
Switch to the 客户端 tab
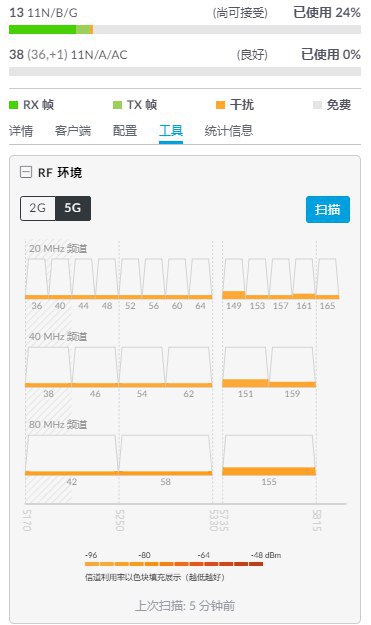(73, 131)
